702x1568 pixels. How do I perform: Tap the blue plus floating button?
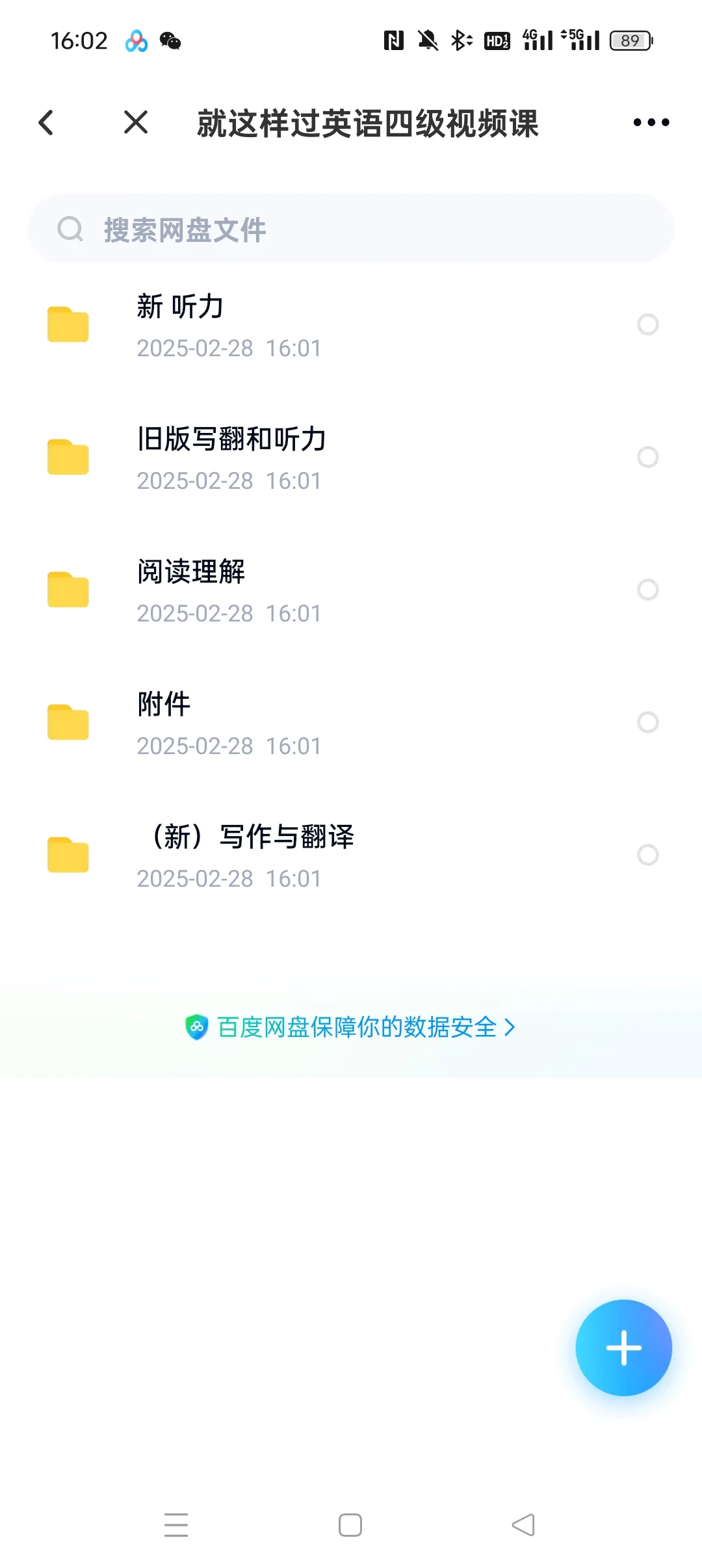click(x=624, y=1348)
